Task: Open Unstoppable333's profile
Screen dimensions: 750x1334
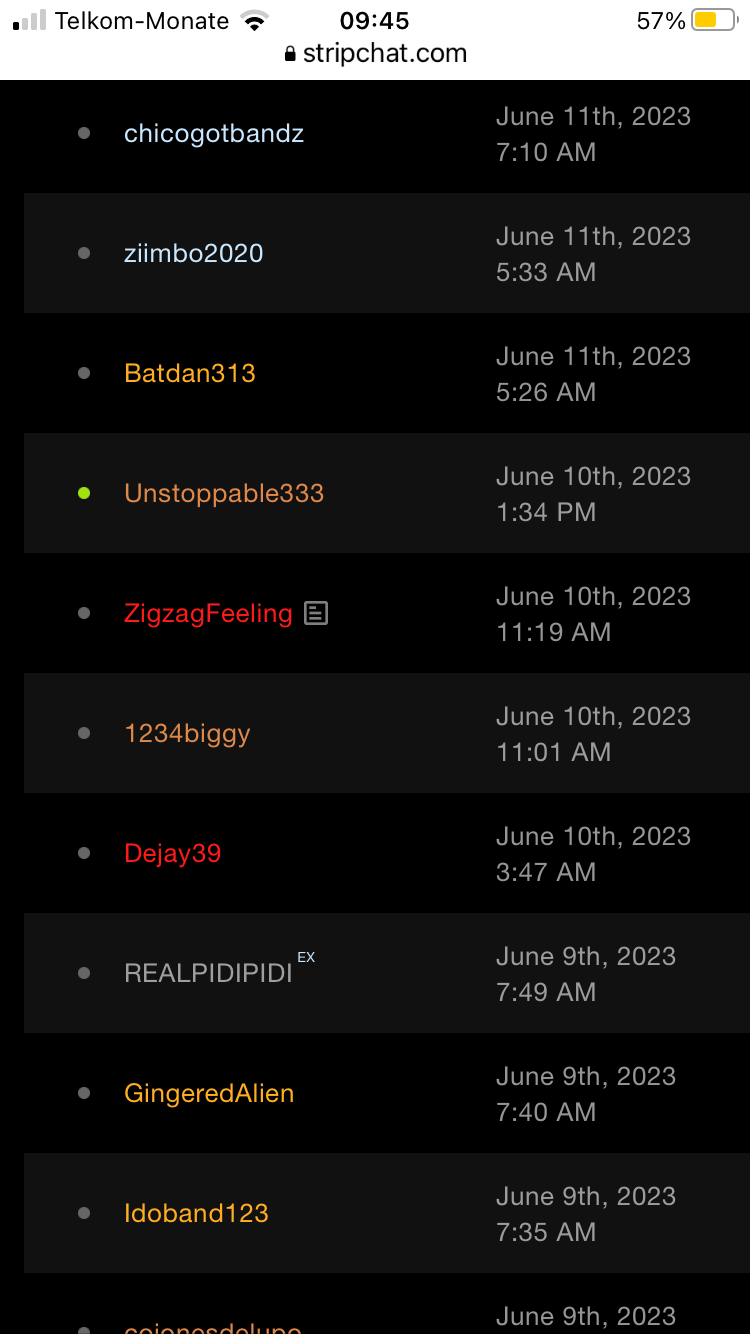Action: (x=223, y=493)
